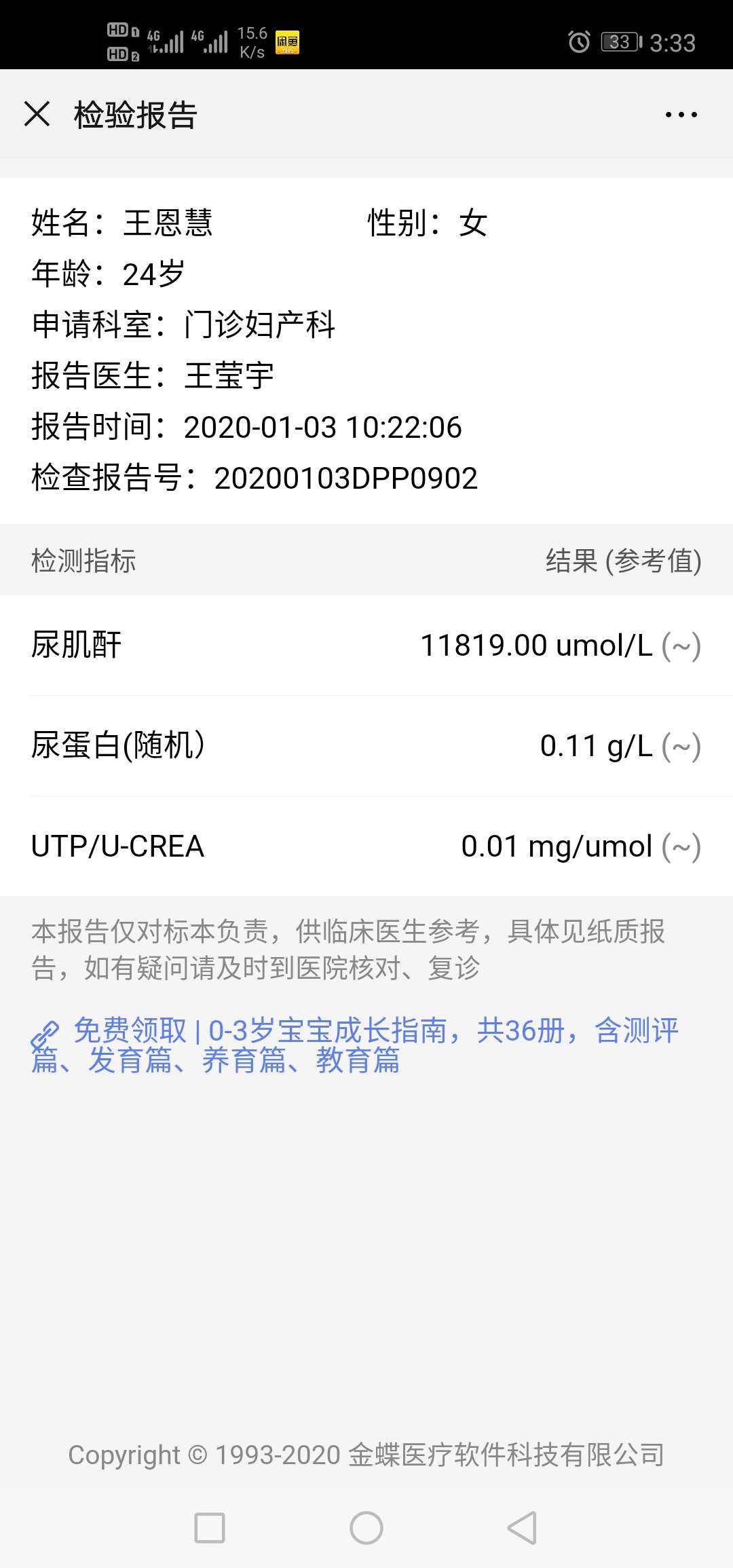This screenshot has width=733, height=1568.
Task: Expand reference values for 尿蛋白(随机)
Action: coord(681,747)
